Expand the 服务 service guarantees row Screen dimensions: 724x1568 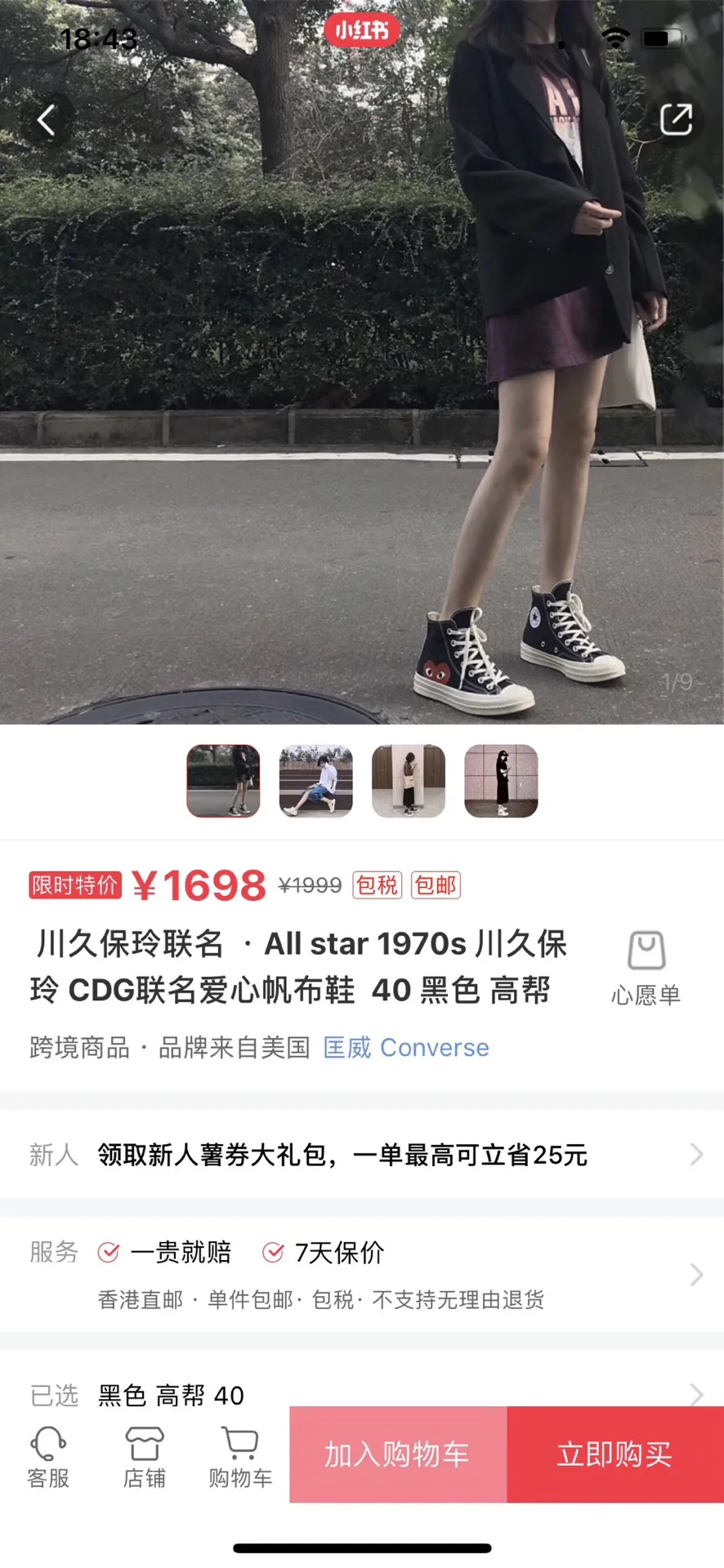pos(362,1274)
